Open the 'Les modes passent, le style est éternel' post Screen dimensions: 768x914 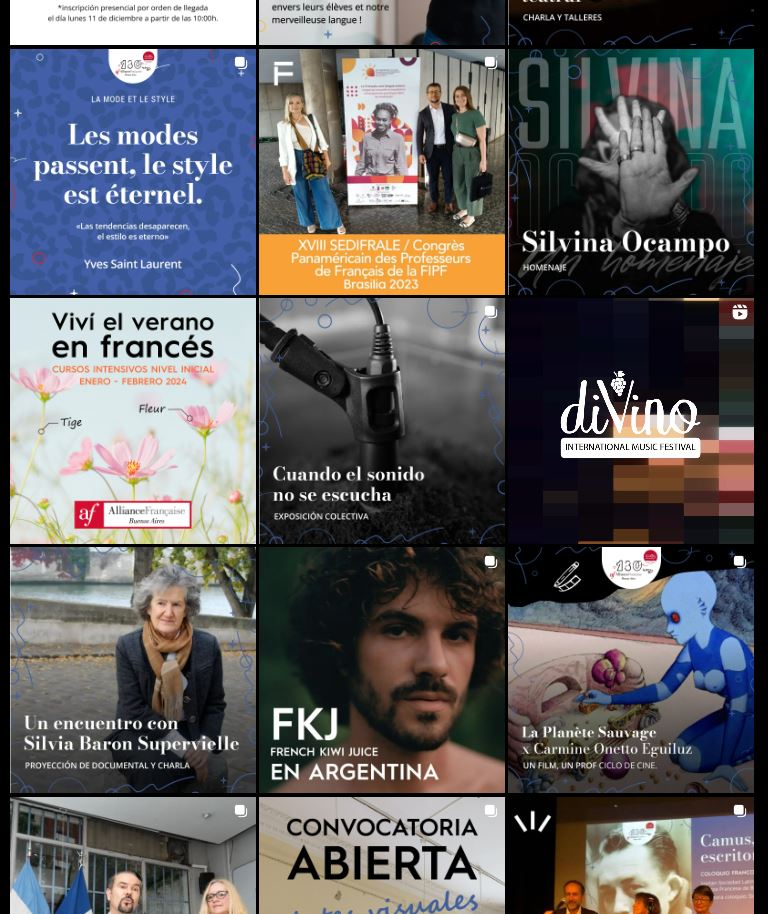click(133, 172)
